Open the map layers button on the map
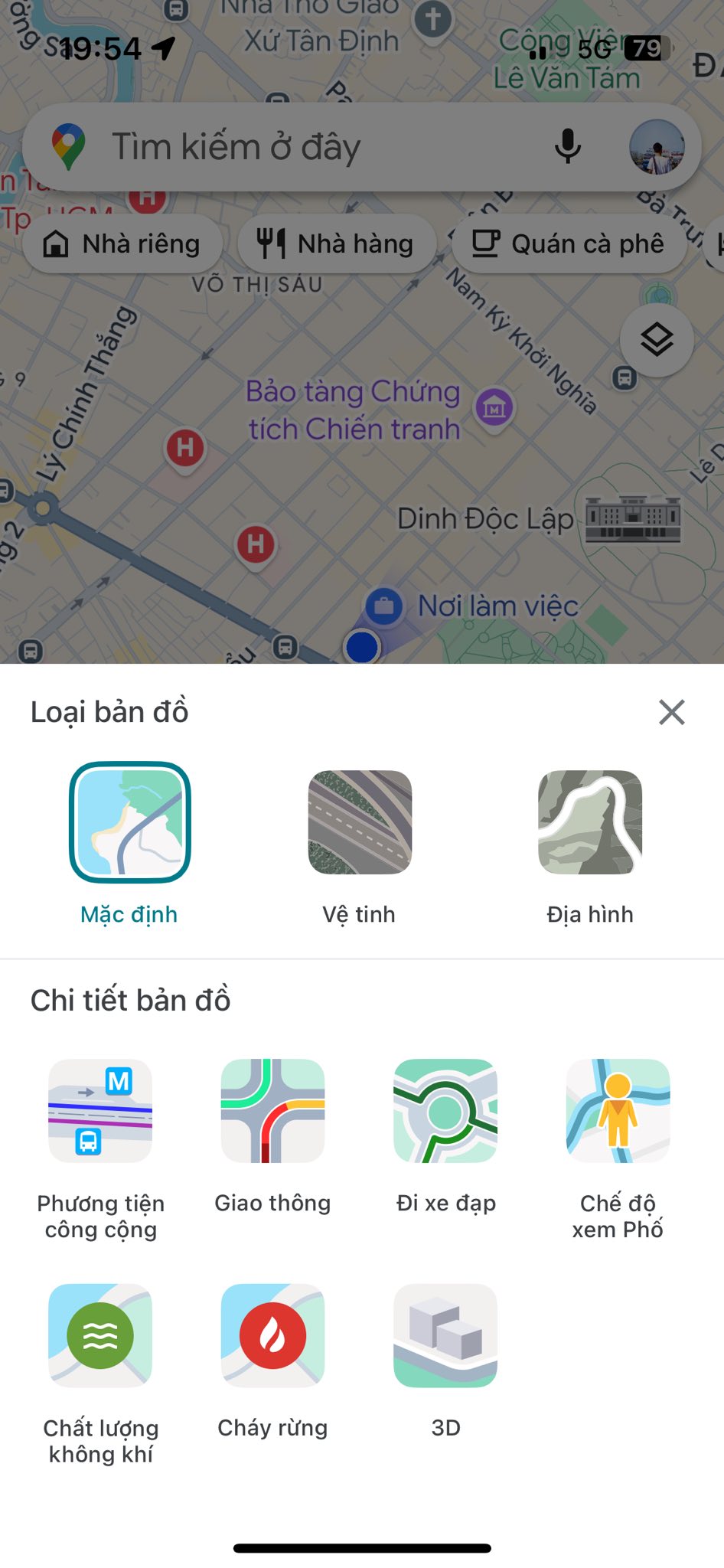This screenshot has height=1568, width=724. point(656,339)
